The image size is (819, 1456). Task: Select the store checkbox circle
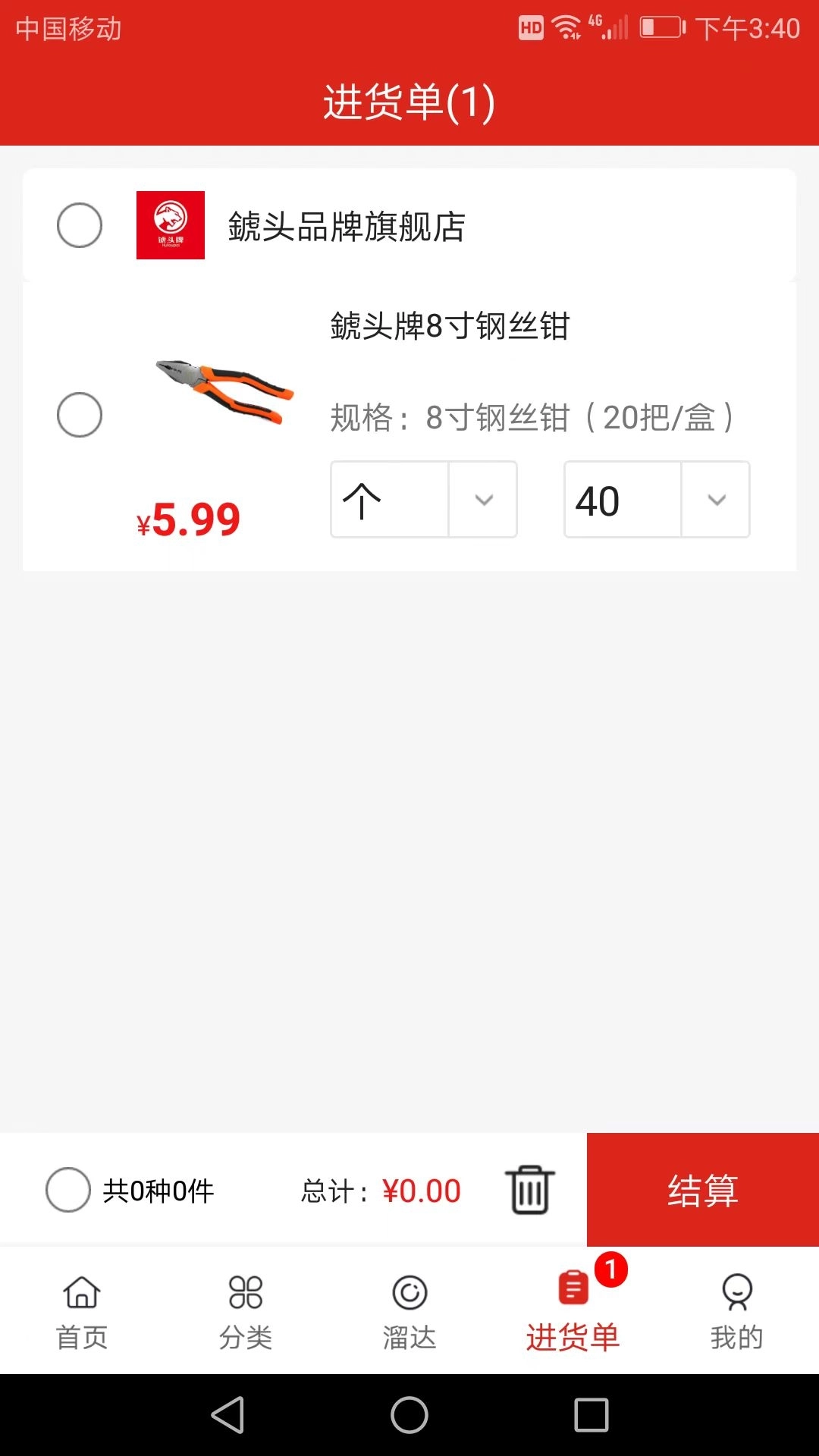pos(81,225)
